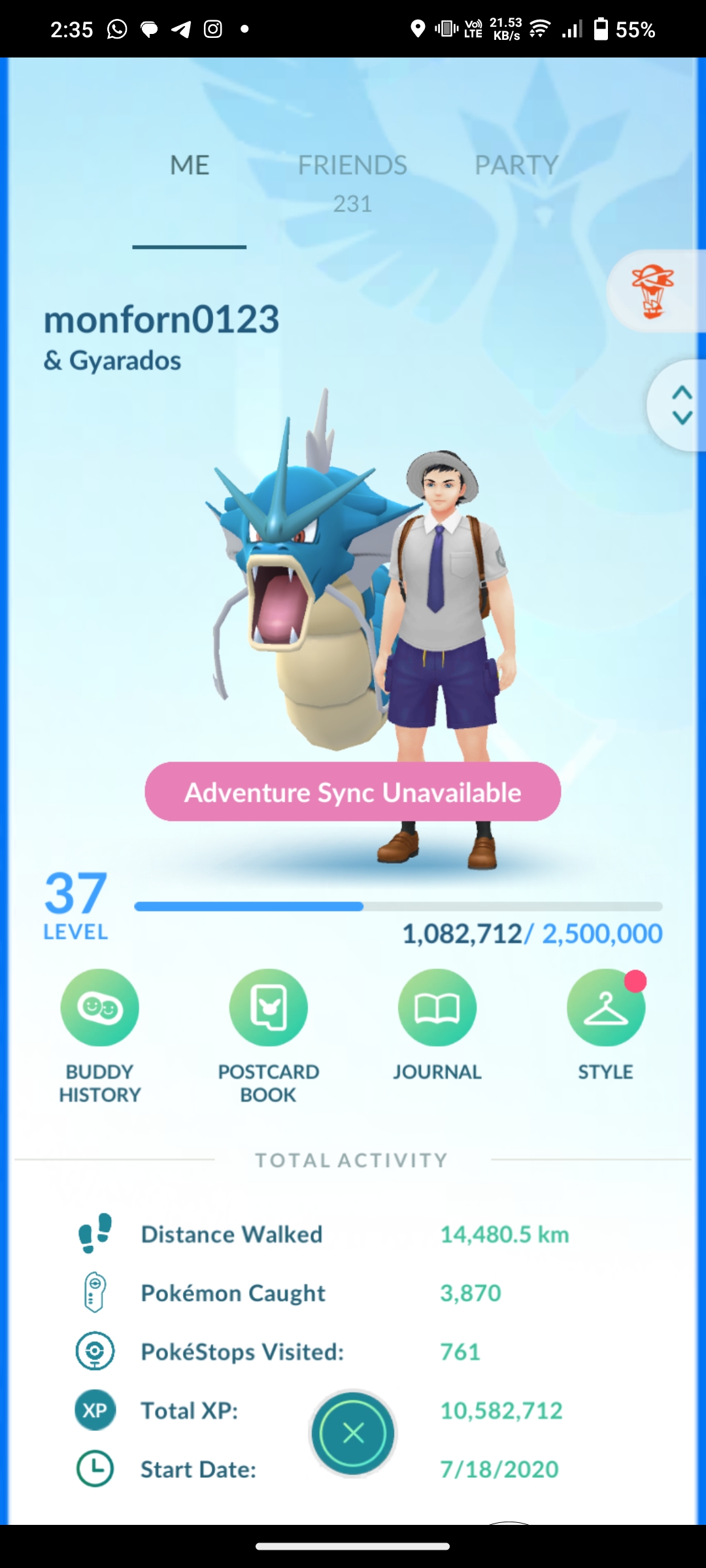Screen dimensions: 706x1568
Task: Select the Me tab
Action: (x=190, y=165)
